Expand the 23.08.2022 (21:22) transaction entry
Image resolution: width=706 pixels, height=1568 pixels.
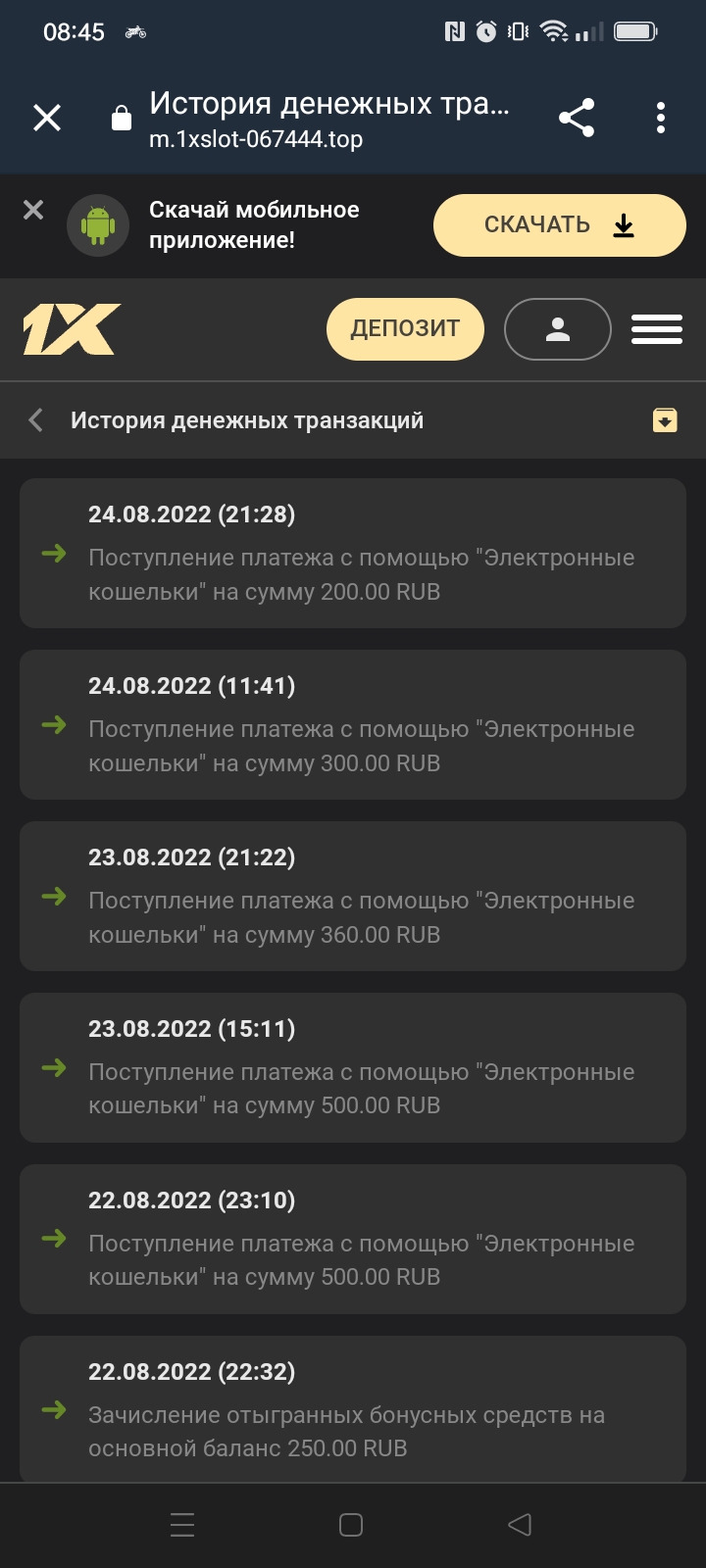point(353,896)
